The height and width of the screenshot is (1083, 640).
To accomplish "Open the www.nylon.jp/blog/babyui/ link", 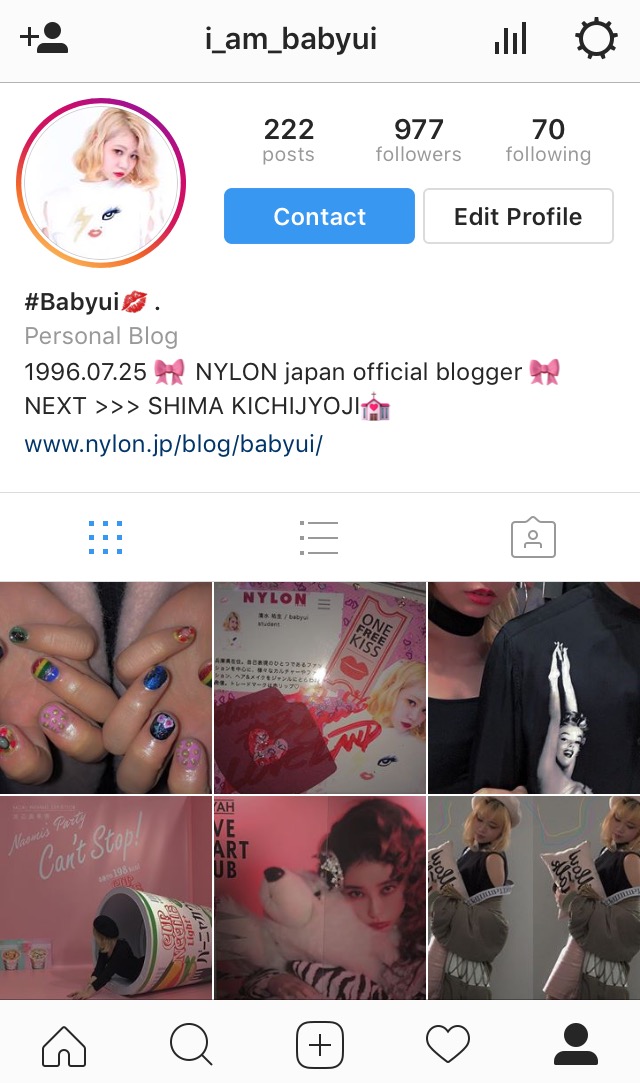I will (173, 444).
